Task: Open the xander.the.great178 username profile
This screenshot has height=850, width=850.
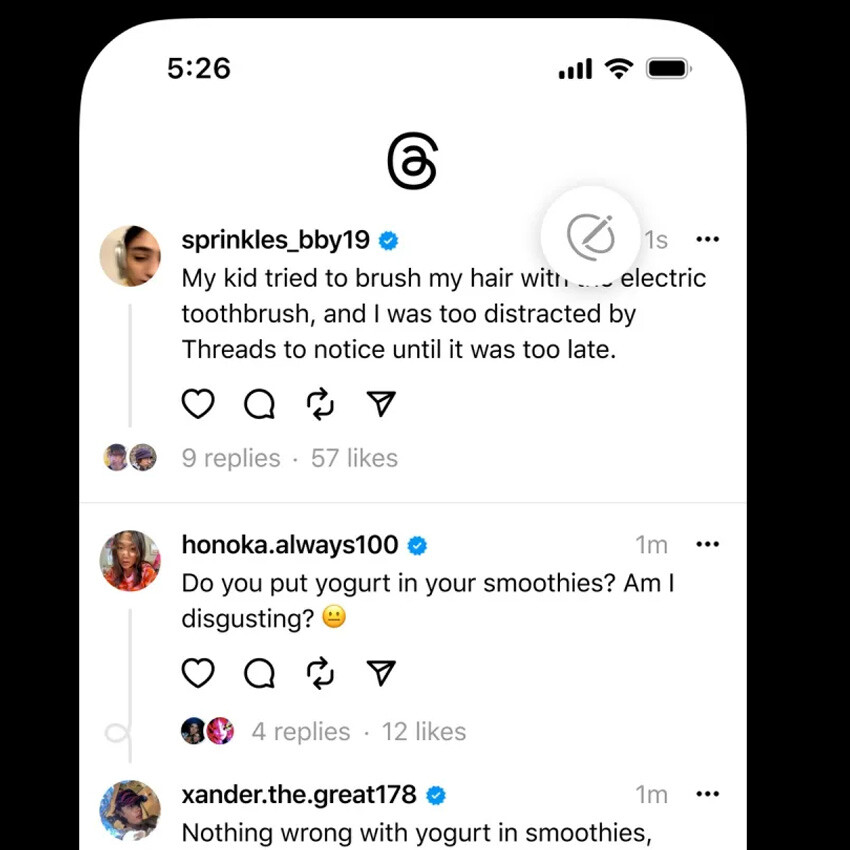Action: (298, 795)
